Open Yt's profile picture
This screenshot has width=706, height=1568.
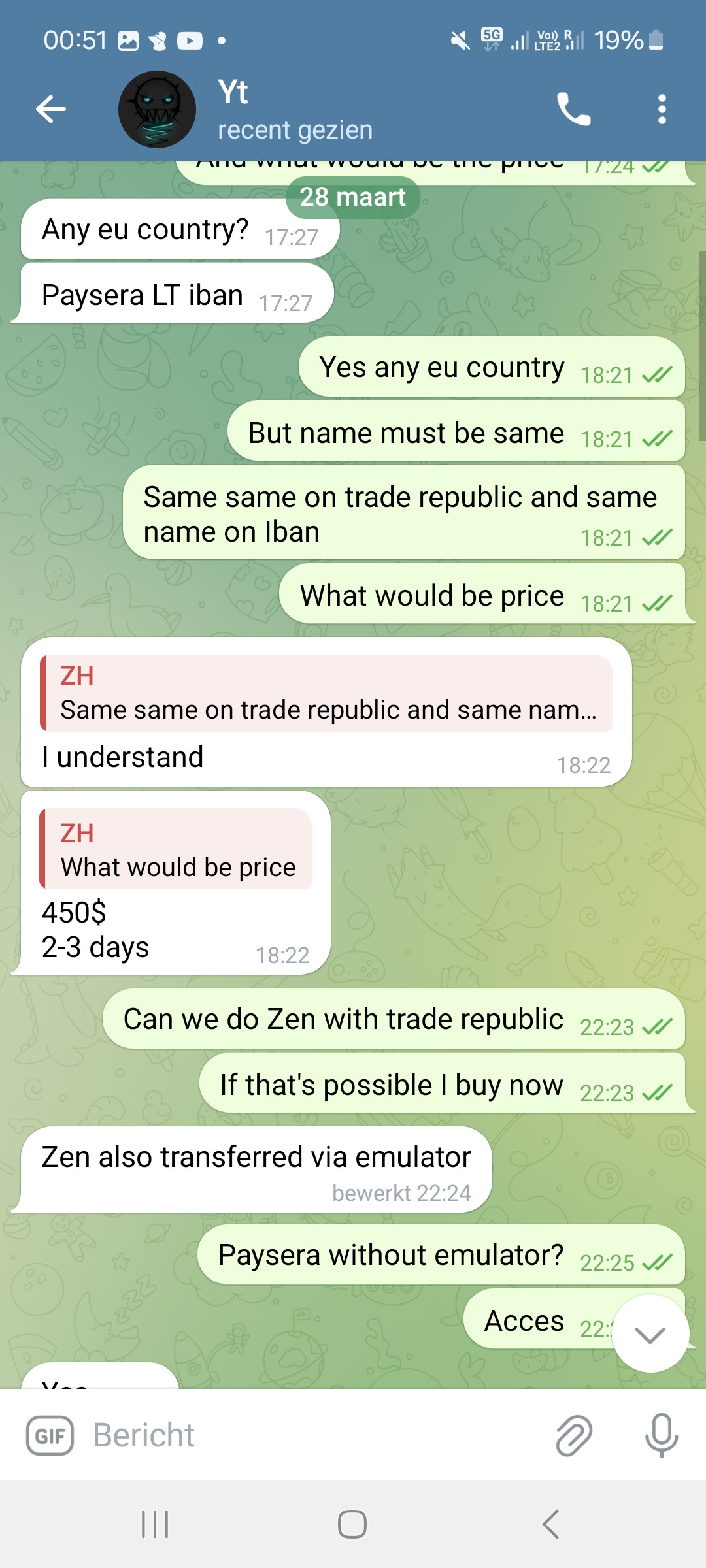click(x=157, y=109)
